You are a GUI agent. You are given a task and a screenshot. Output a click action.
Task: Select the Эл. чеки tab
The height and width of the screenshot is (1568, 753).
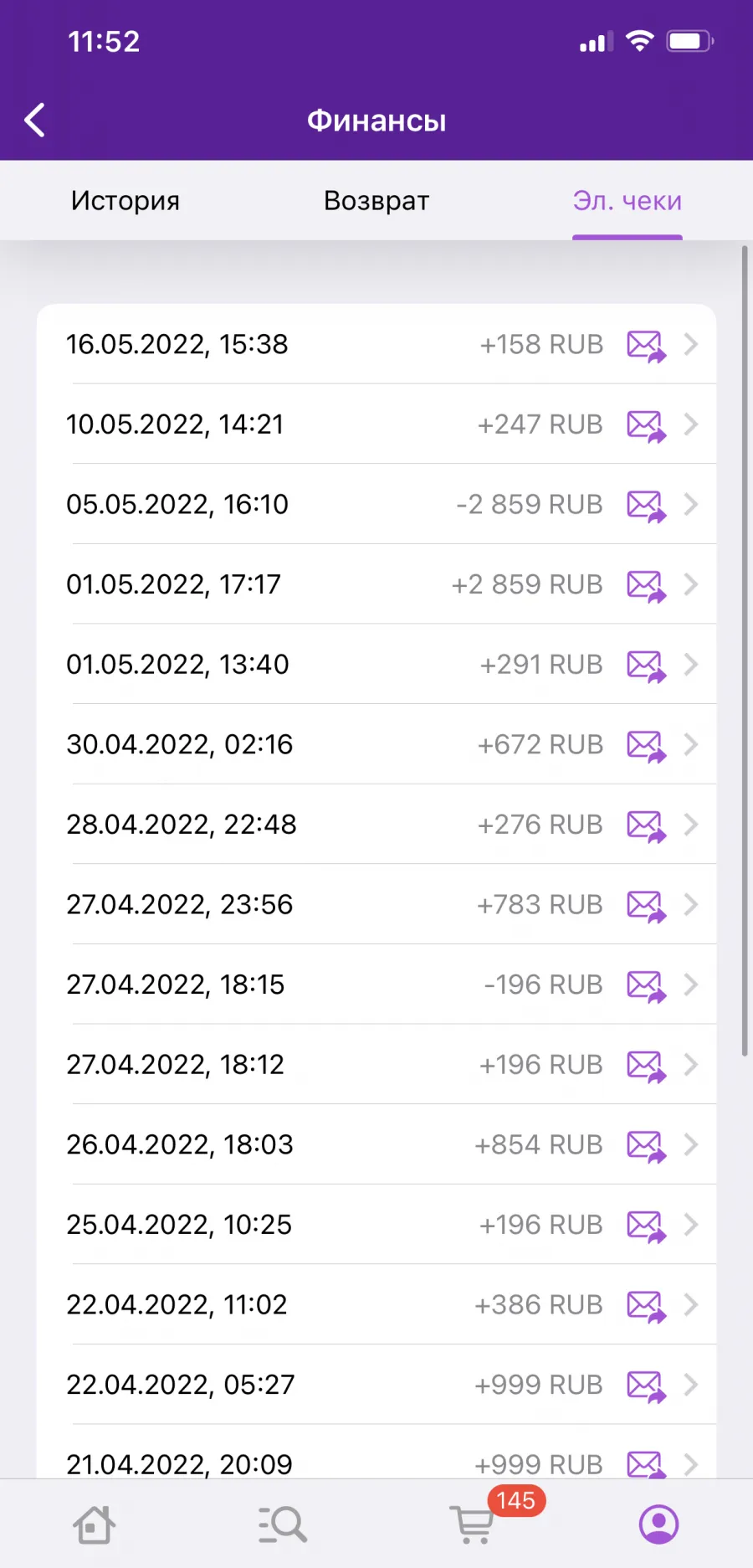627,201
